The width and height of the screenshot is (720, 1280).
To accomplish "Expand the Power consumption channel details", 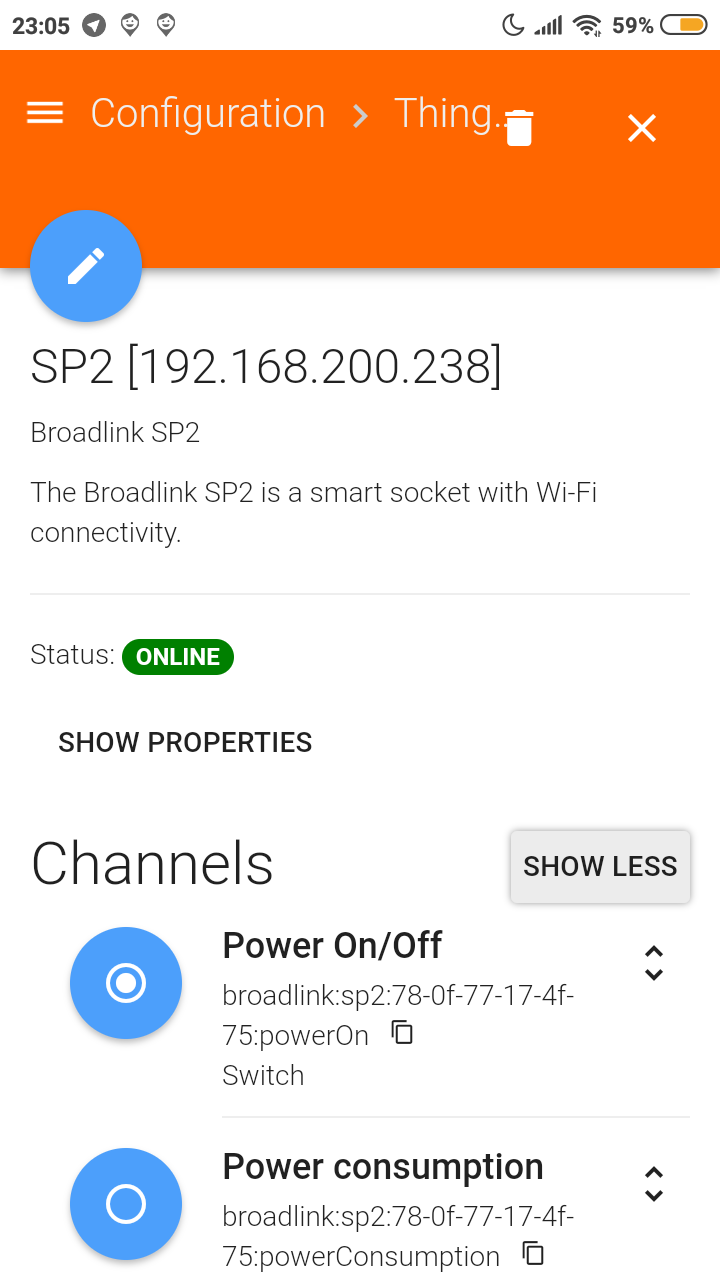I will pos(653,1183).
